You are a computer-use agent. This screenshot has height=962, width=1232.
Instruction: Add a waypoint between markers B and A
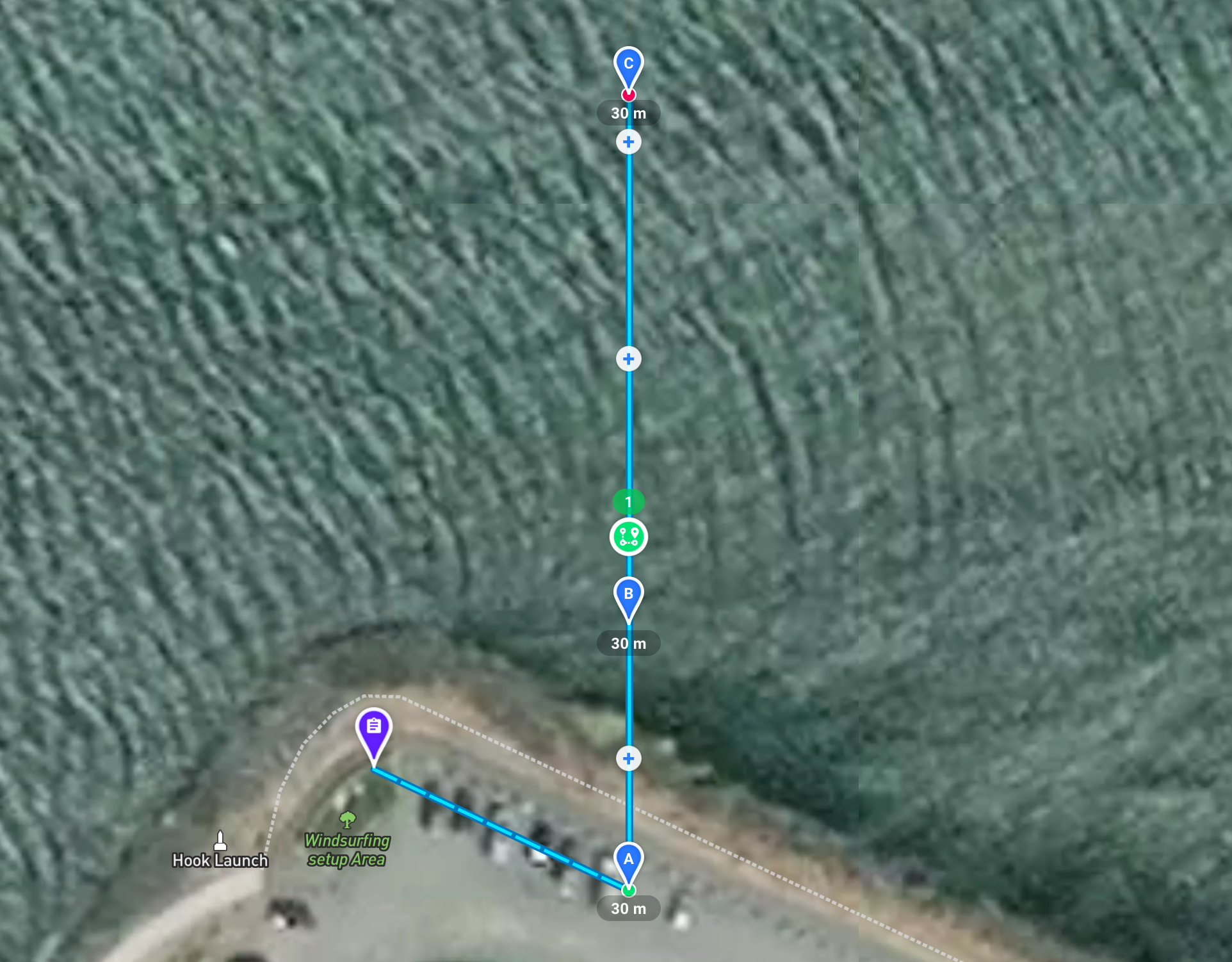point(628,758)
